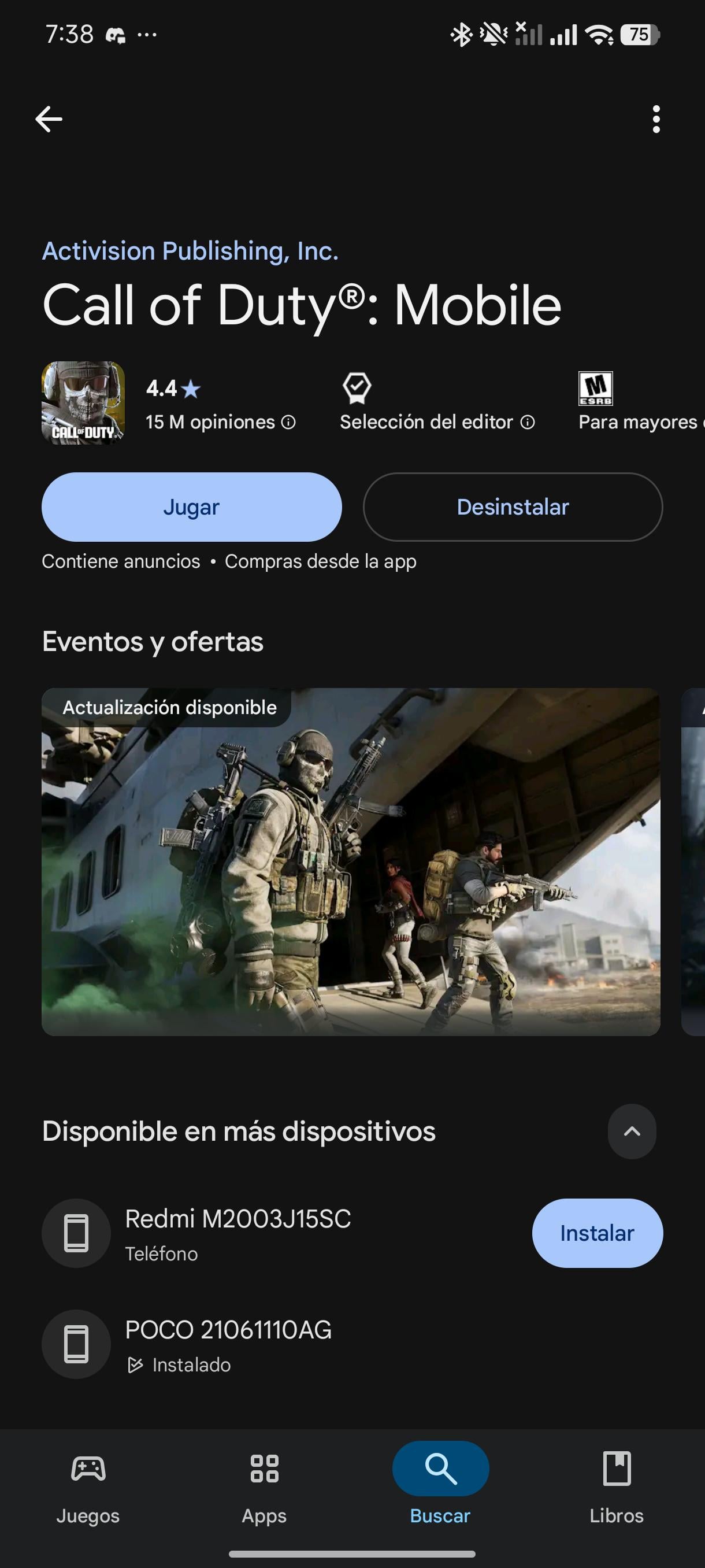Viewport: 705px width, 1568px height.
Task: Open the three-dot overflow menu
Action: click(x=656, y=119)
